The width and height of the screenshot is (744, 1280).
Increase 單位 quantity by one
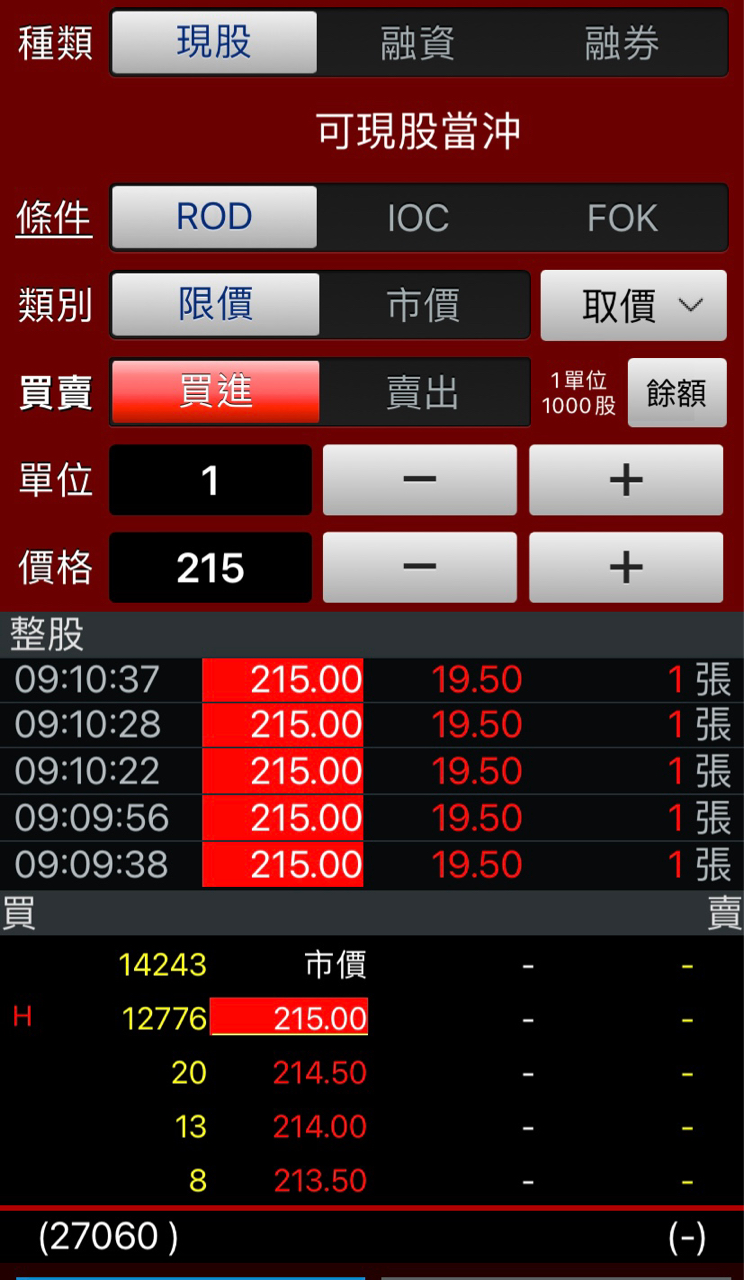pyautogui.click(x=626, y=480)
